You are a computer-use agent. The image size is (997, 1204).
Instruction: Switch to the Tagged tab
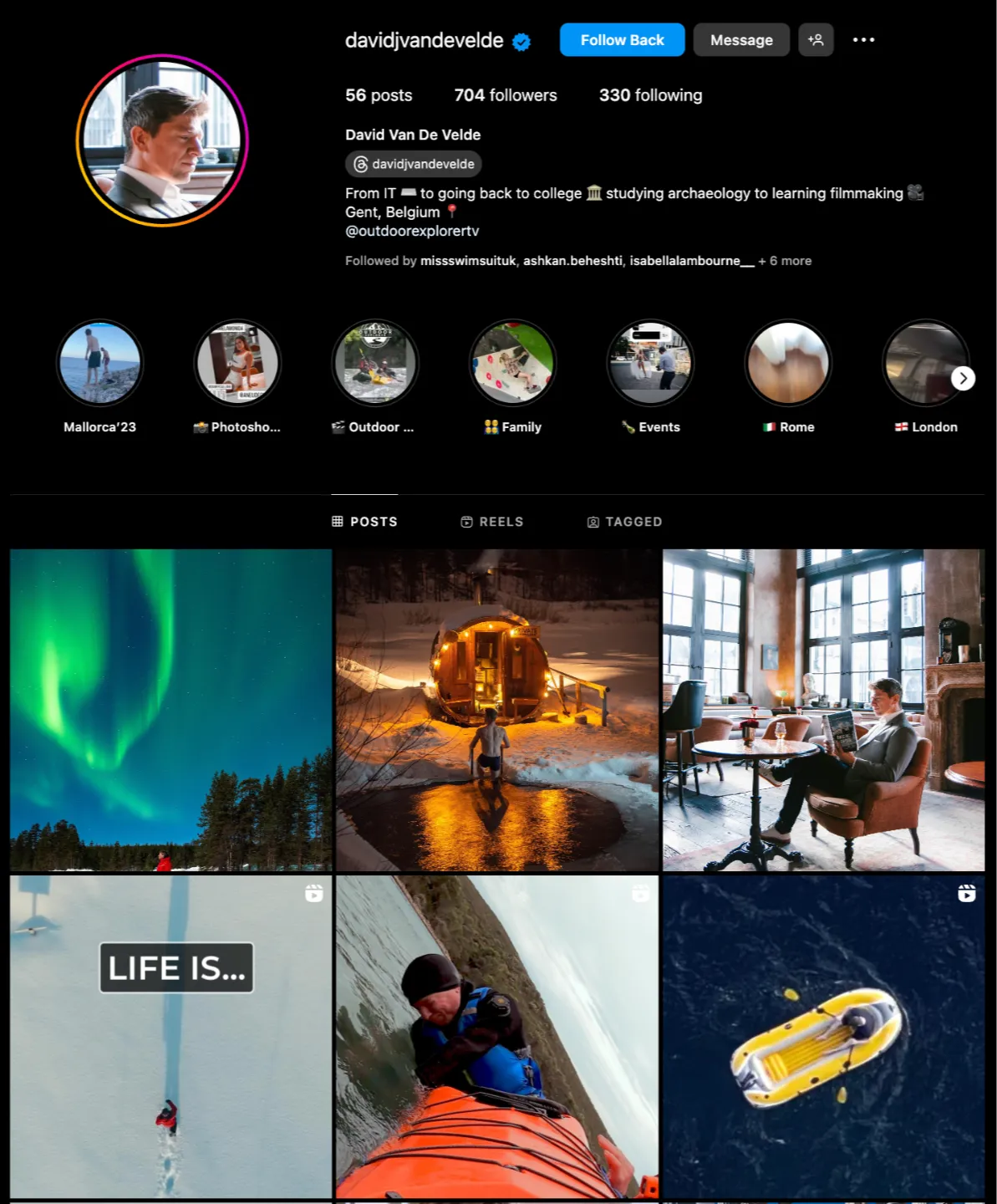click(624, 522)
